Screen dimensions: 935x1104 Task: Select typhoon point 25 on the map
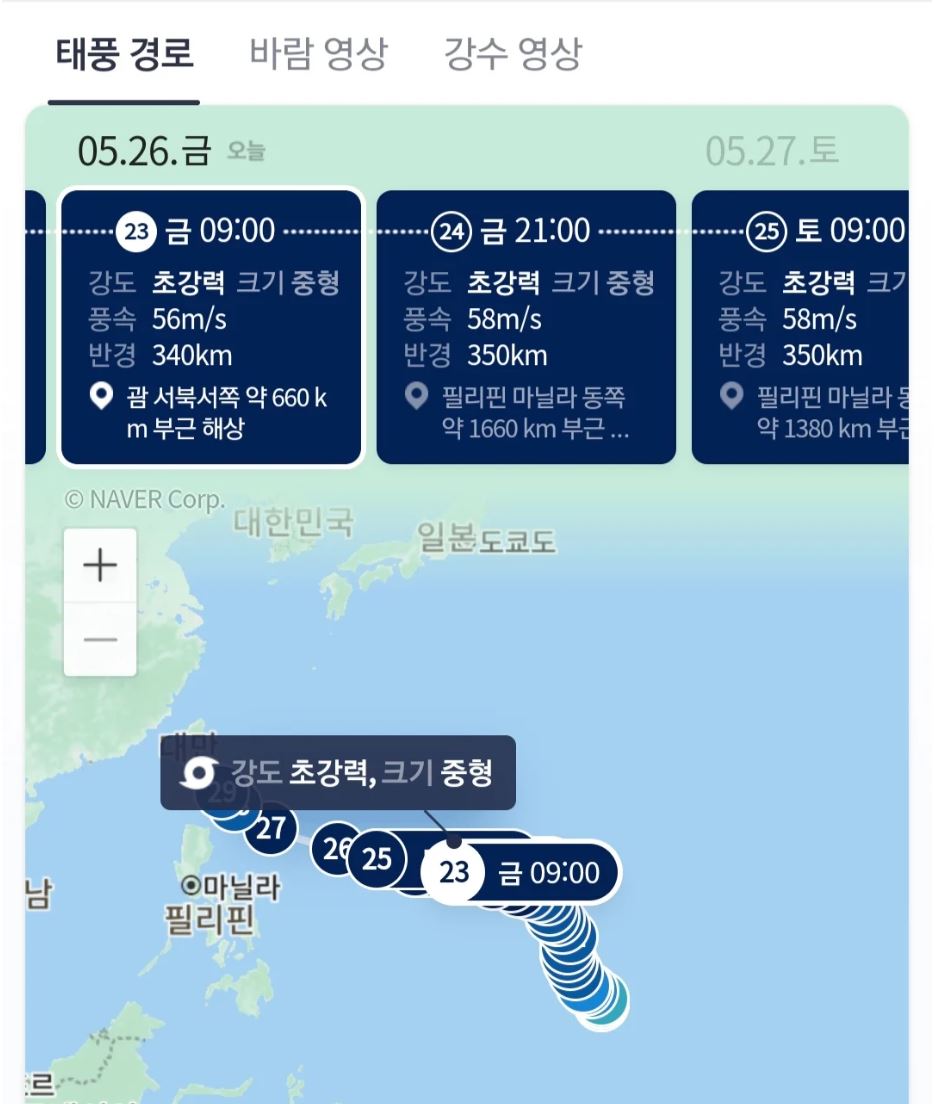coord(376,859)
